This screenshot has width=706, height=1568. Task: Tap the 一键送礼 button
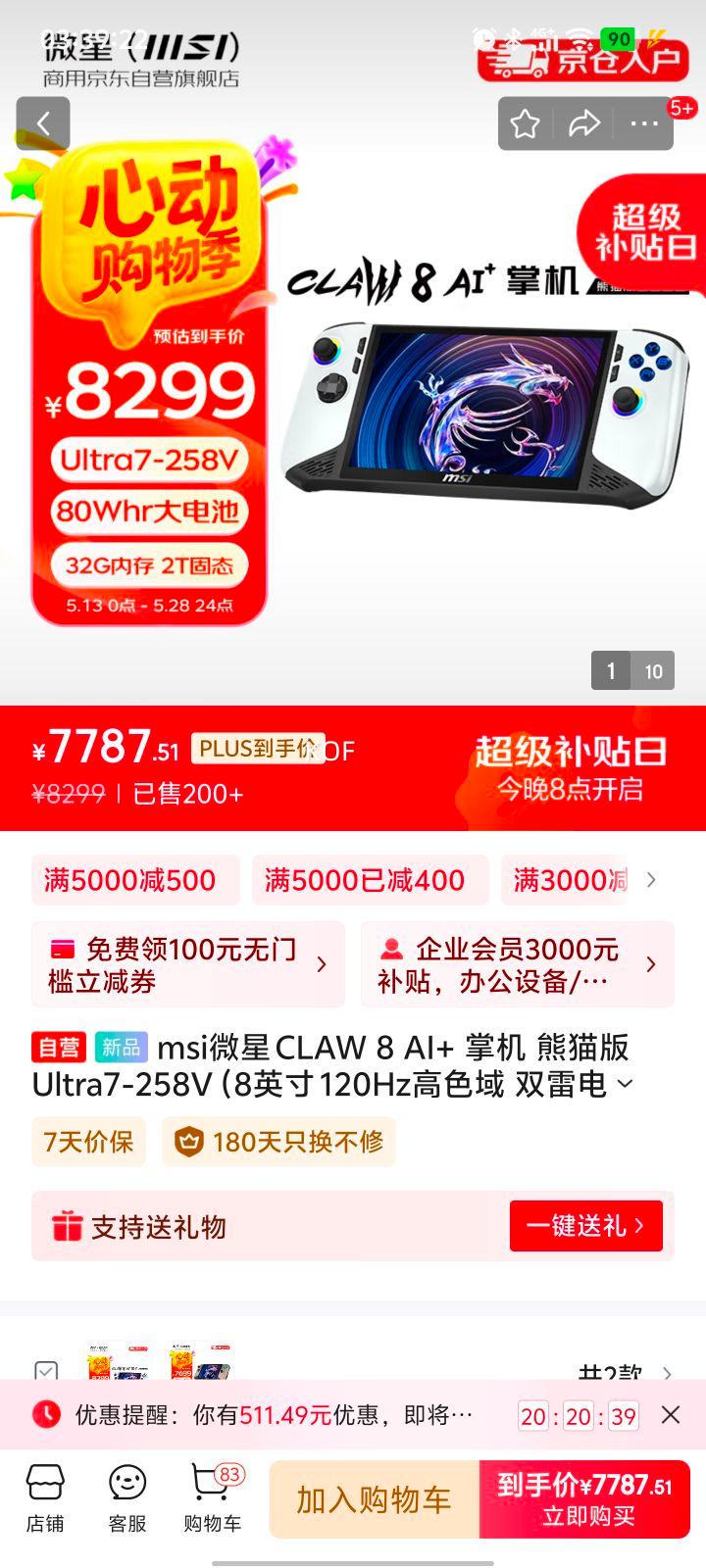(x=586, y=1226)
